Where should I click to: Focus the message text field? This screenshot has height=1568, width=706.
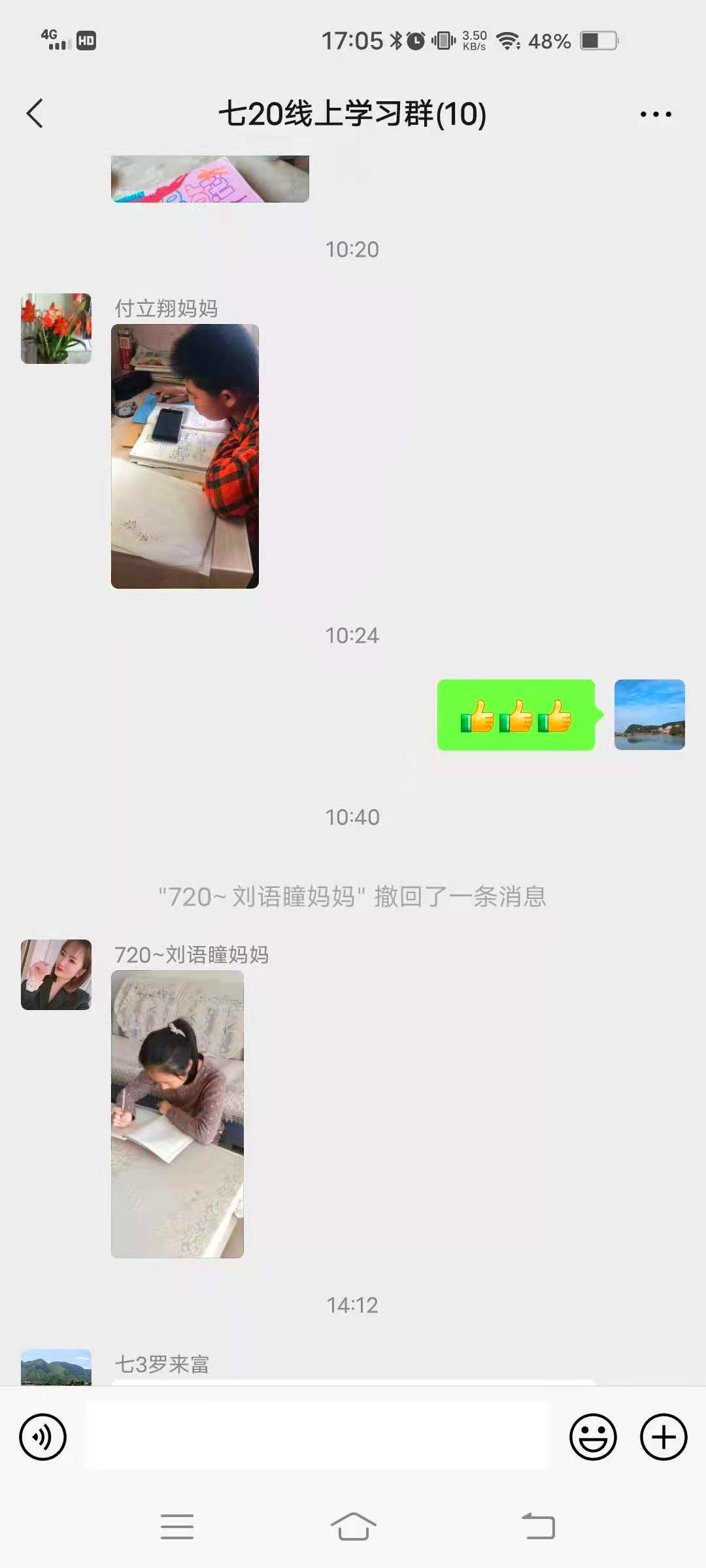(317, 1436)
